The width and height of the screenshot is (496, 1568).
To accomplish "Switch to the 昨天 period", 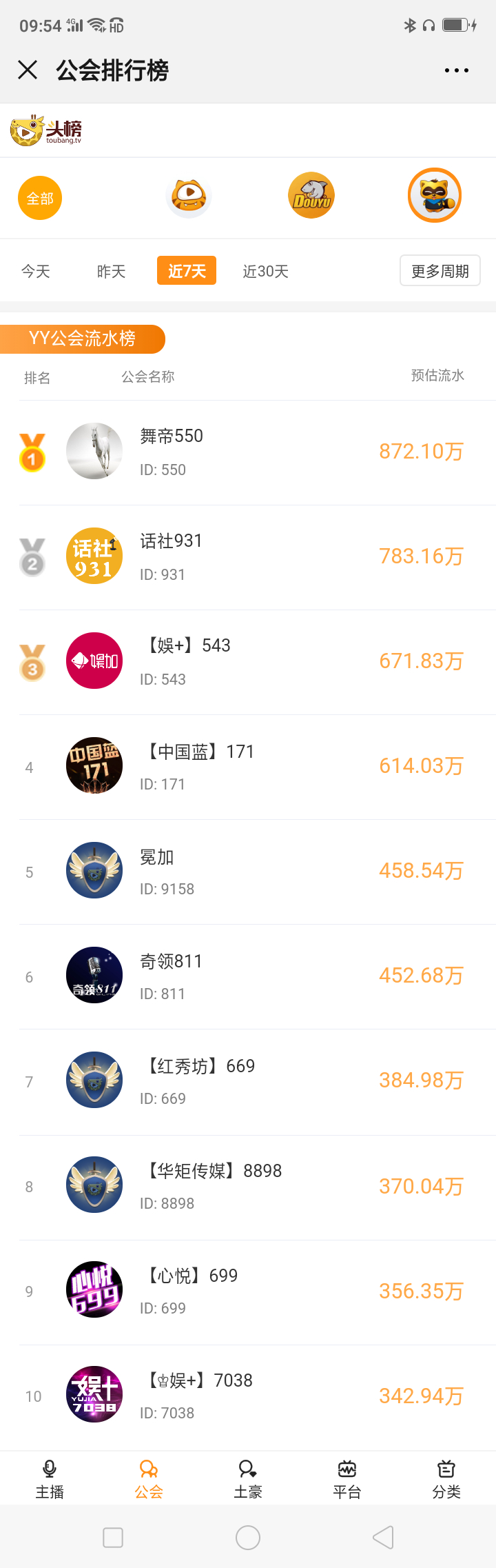I will tap(111, 271).
